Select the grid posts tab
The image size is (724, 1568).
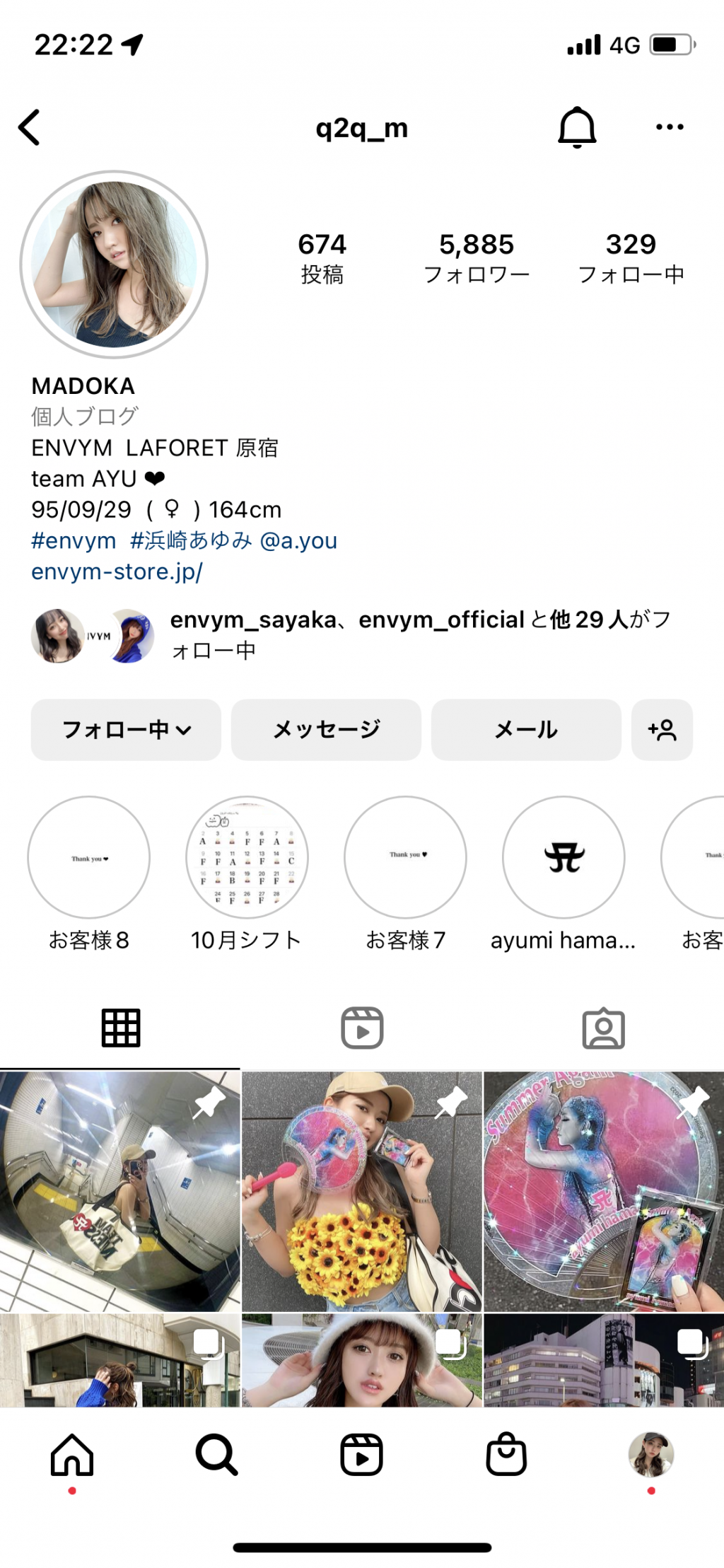[x=122, y=1030]
